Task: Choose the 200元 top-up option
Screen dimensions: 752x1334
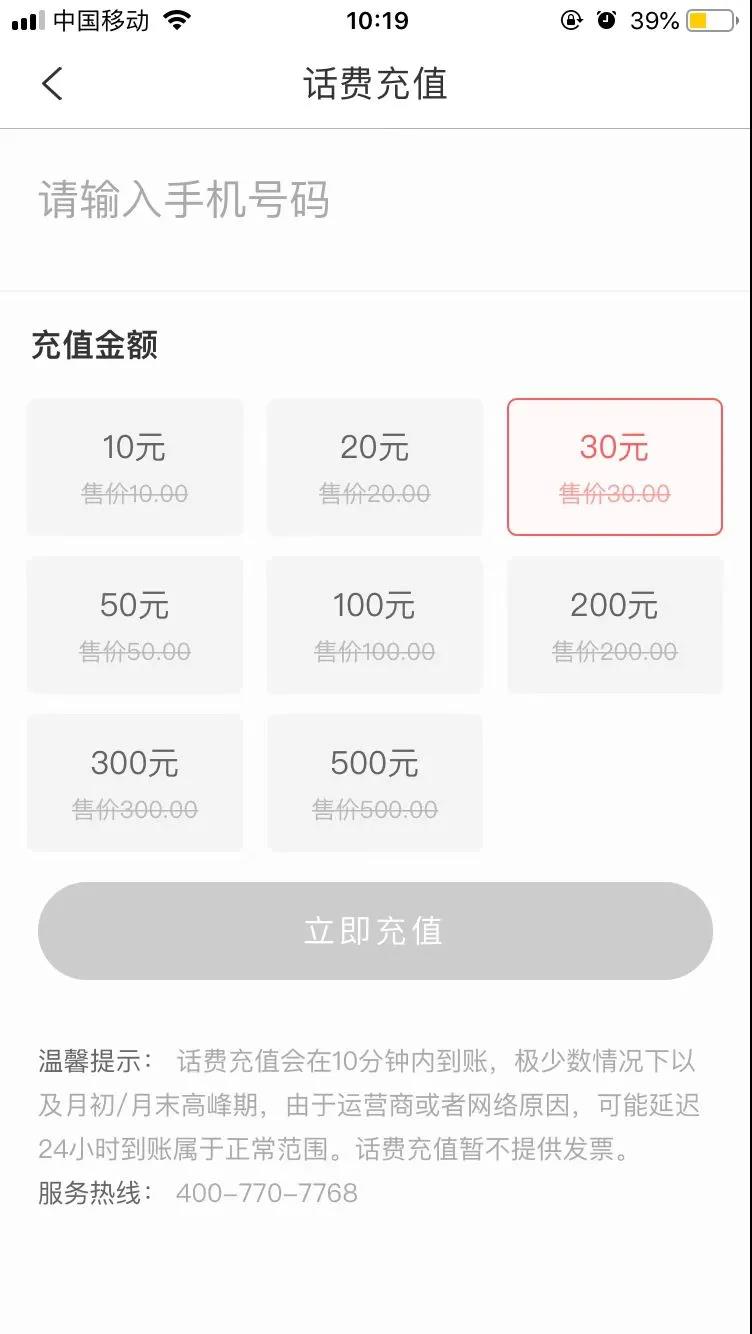Action: point(614,625)
